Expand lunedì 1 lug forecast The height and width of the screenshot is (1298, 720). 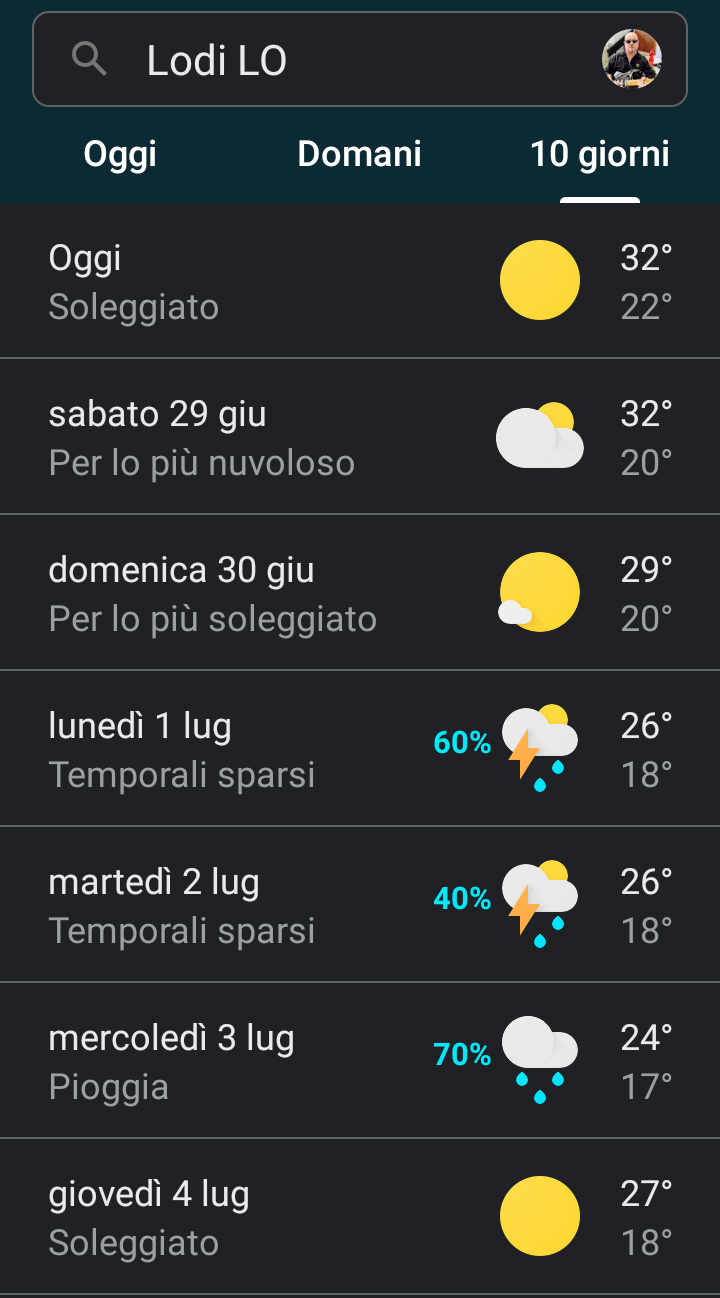[x=360, y=749]
